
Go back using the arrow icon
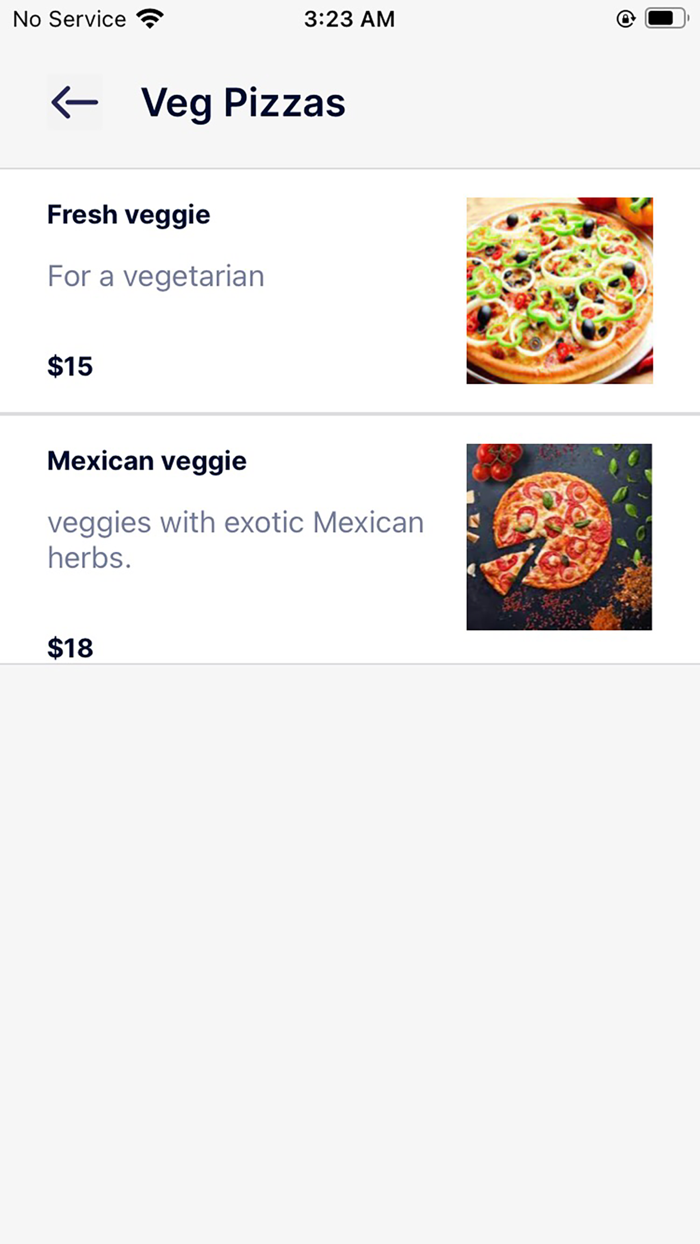(x=74, y=102)
